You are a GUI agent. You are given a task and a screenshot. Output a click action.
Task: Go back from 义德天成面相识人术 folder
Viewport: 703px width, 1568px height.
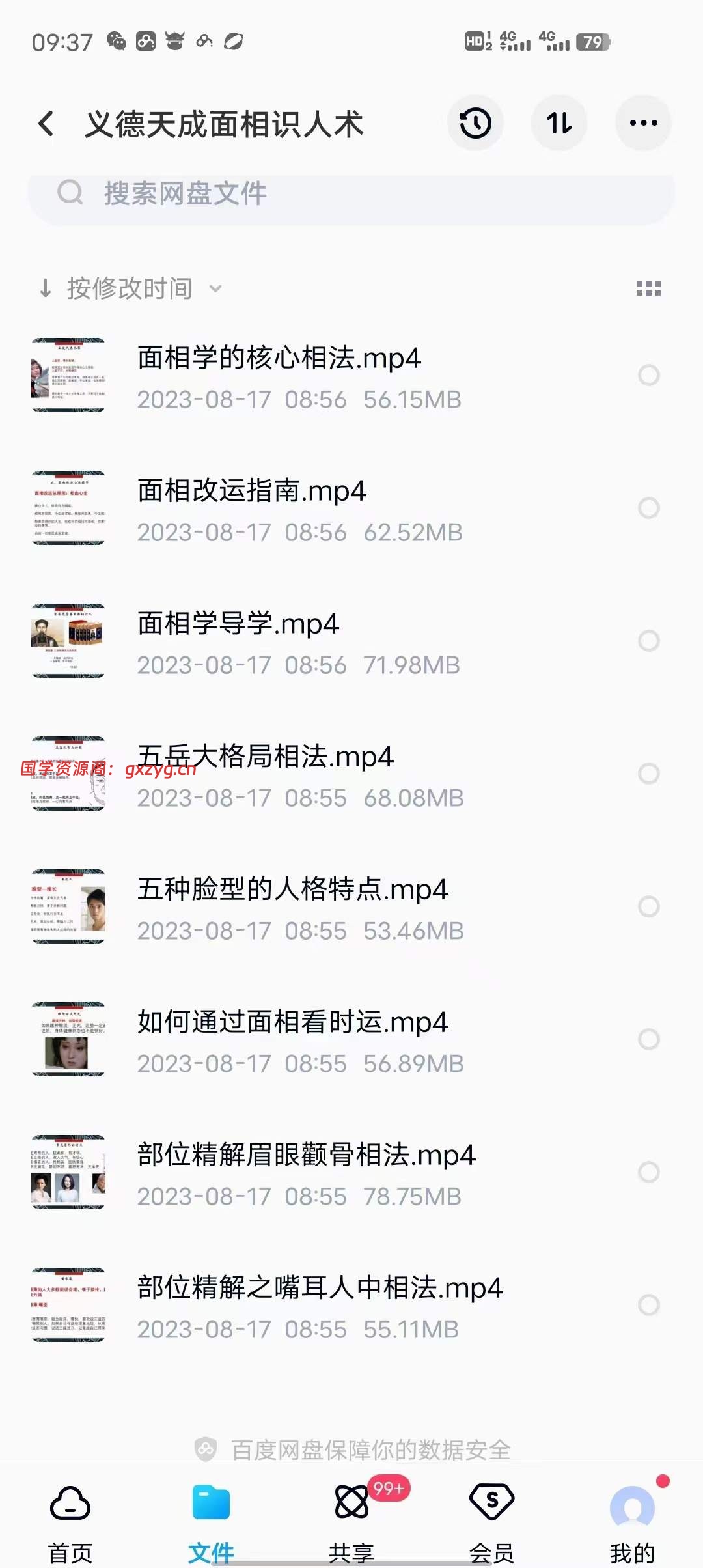click(46, 123)
